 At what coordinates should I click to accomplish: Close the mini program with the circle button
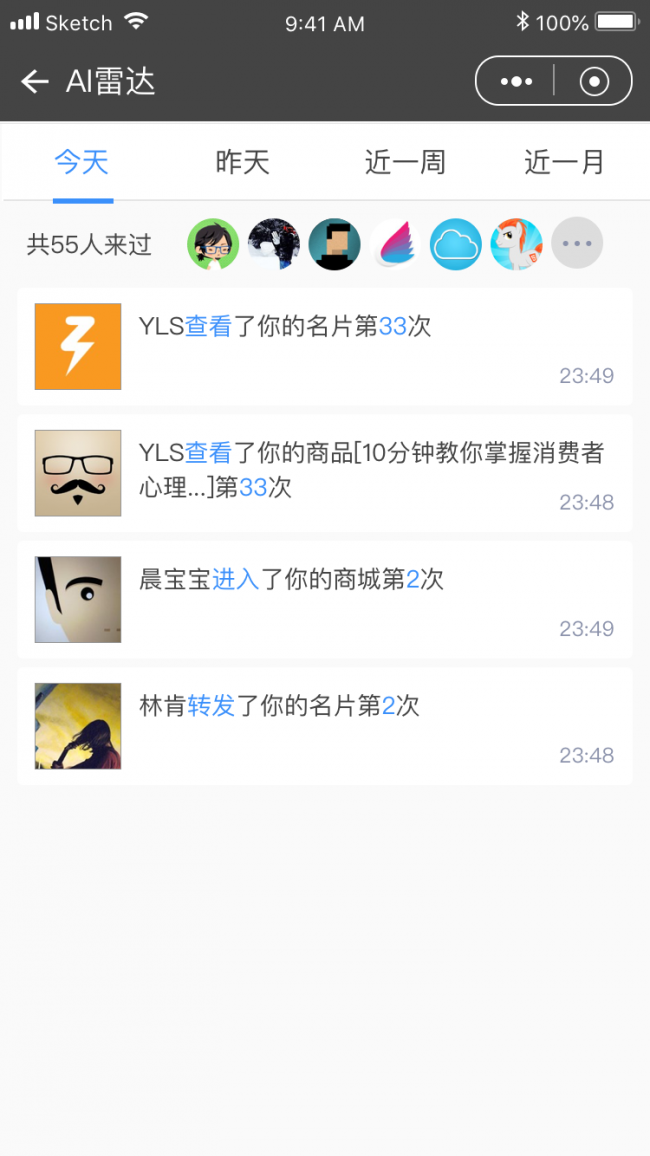(x=594, y=82)
